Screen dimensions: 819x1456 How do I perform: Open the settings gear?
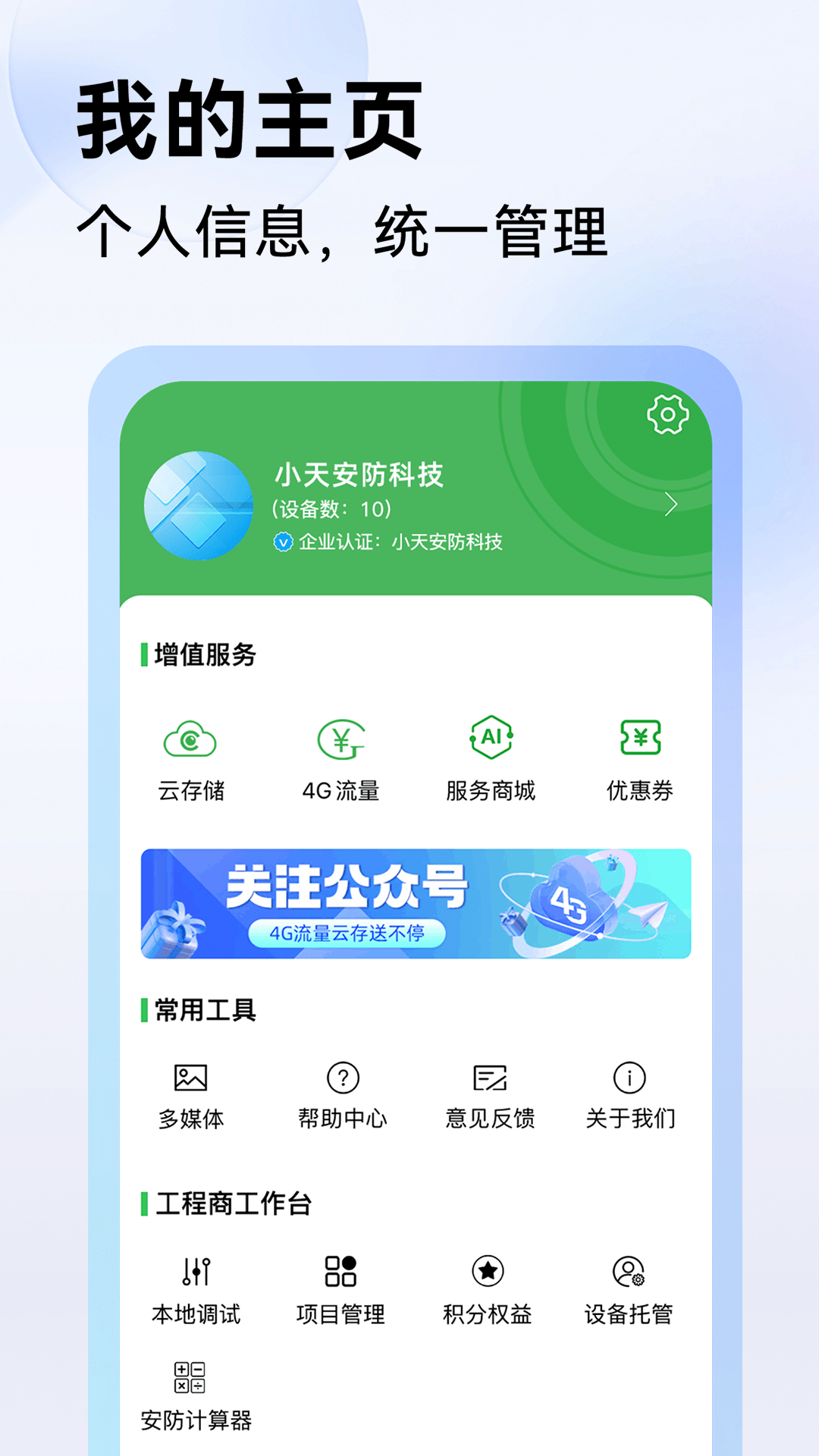[x=665, y=414]
